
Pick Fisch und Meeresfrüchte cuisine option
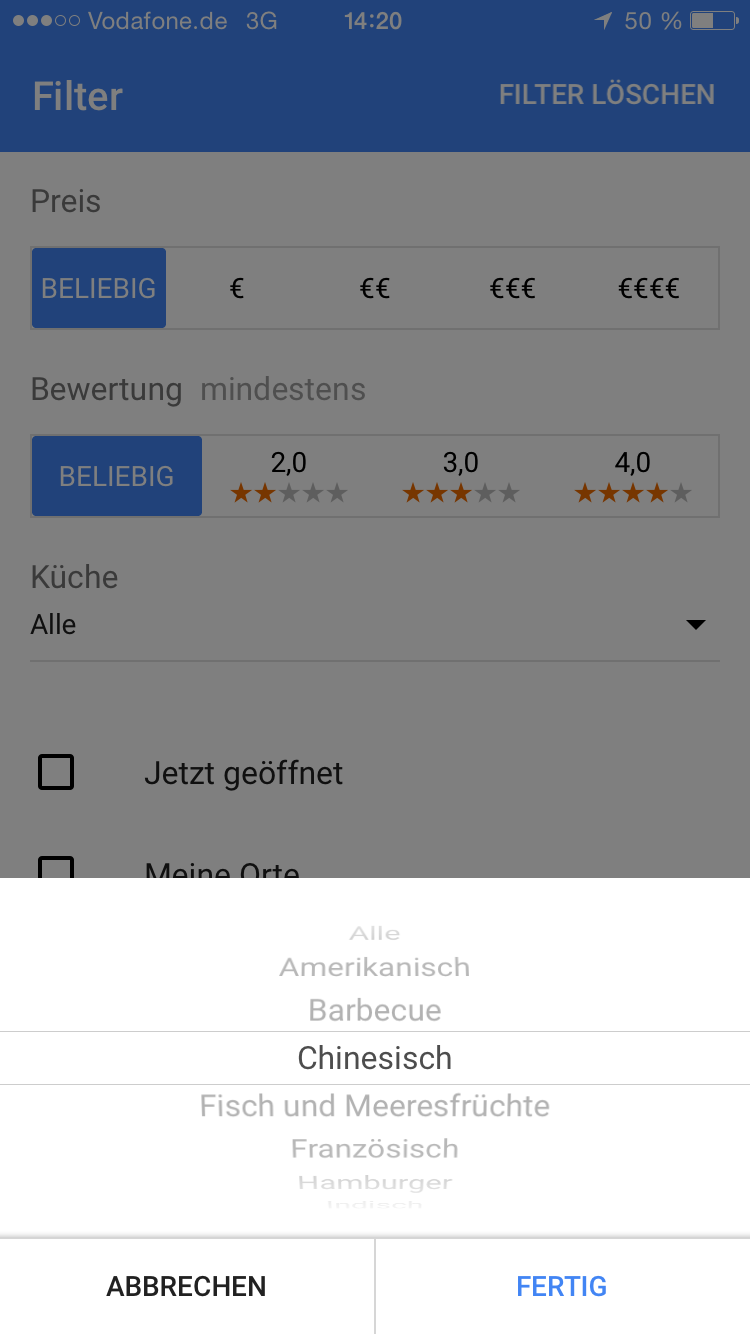pyautogui.click(x=375, y=1106)
